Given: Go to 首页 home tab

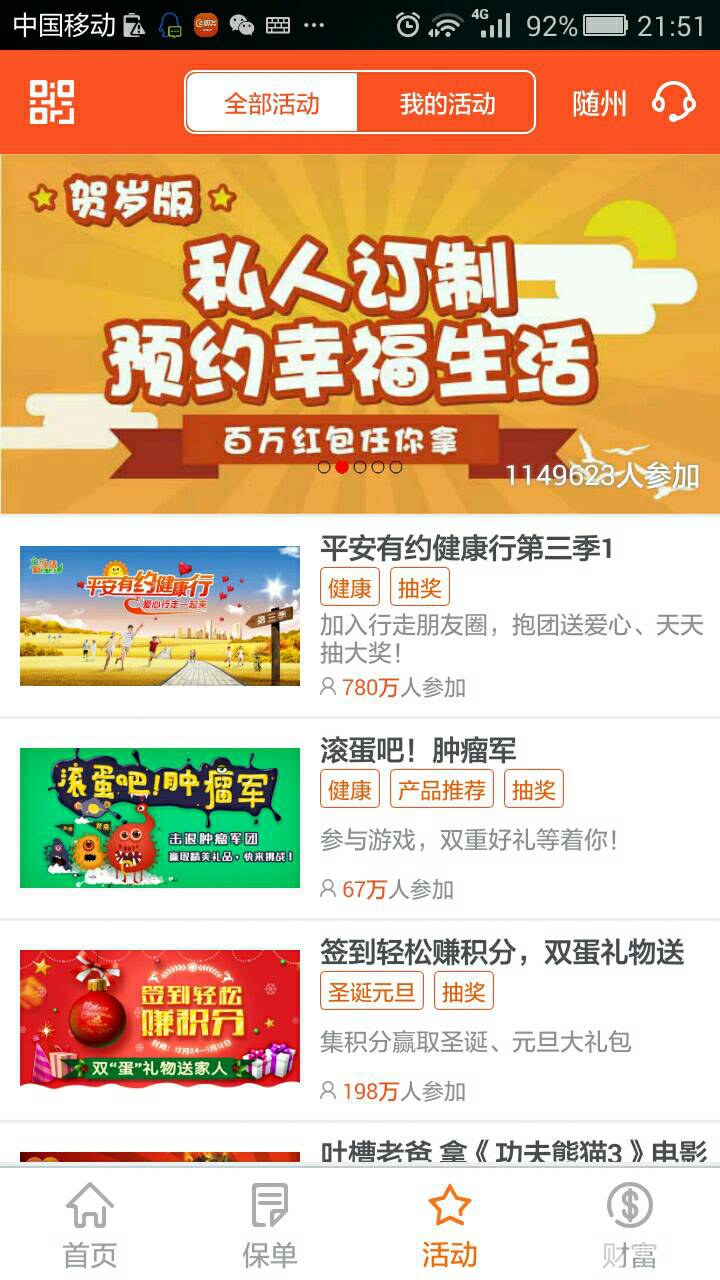Looking at the screenshot, I should click(90, 1225).
